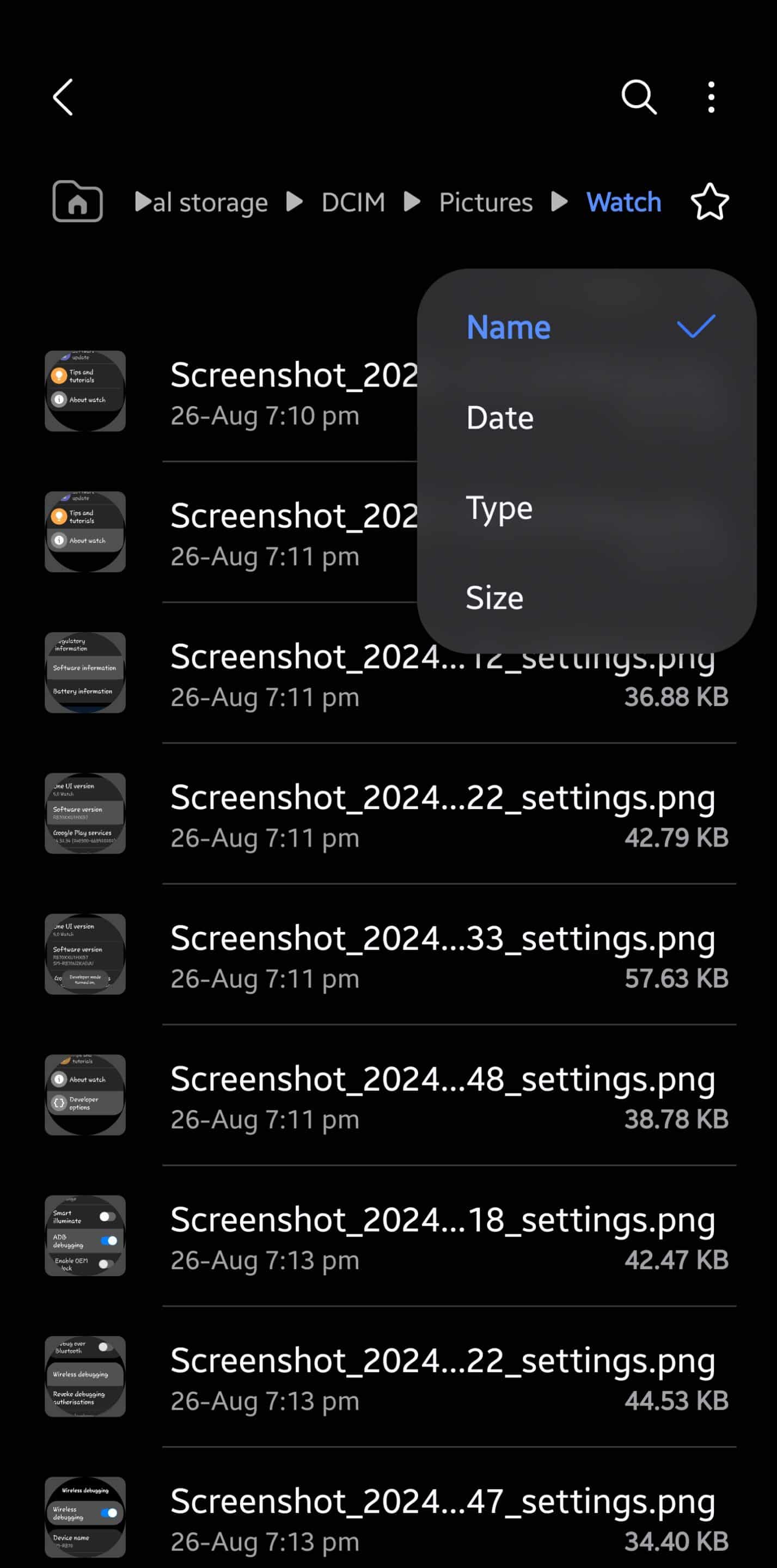Sort files by Type
This screenshot has height=1568, width=777.
click(x=586, y=507)
